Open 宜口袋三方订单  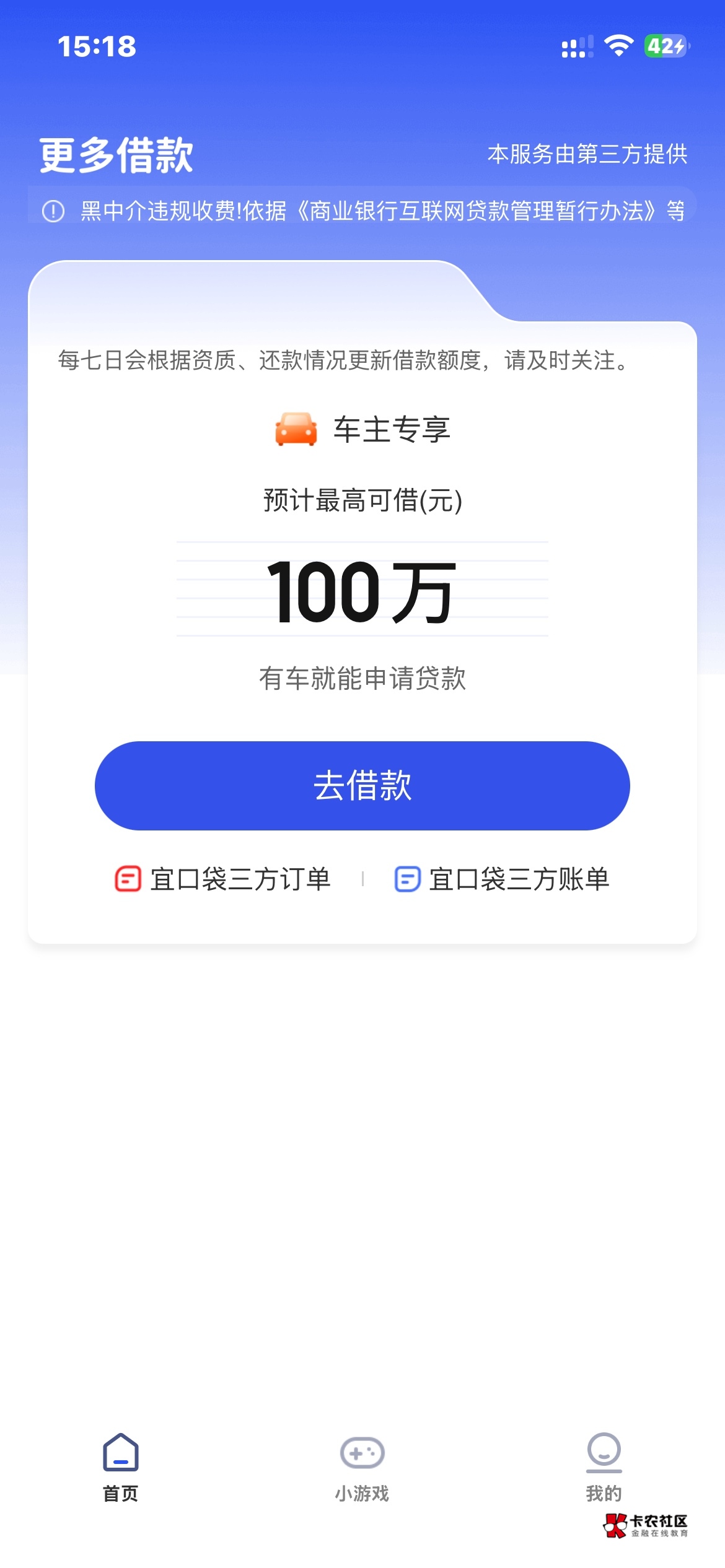[223, 879]
